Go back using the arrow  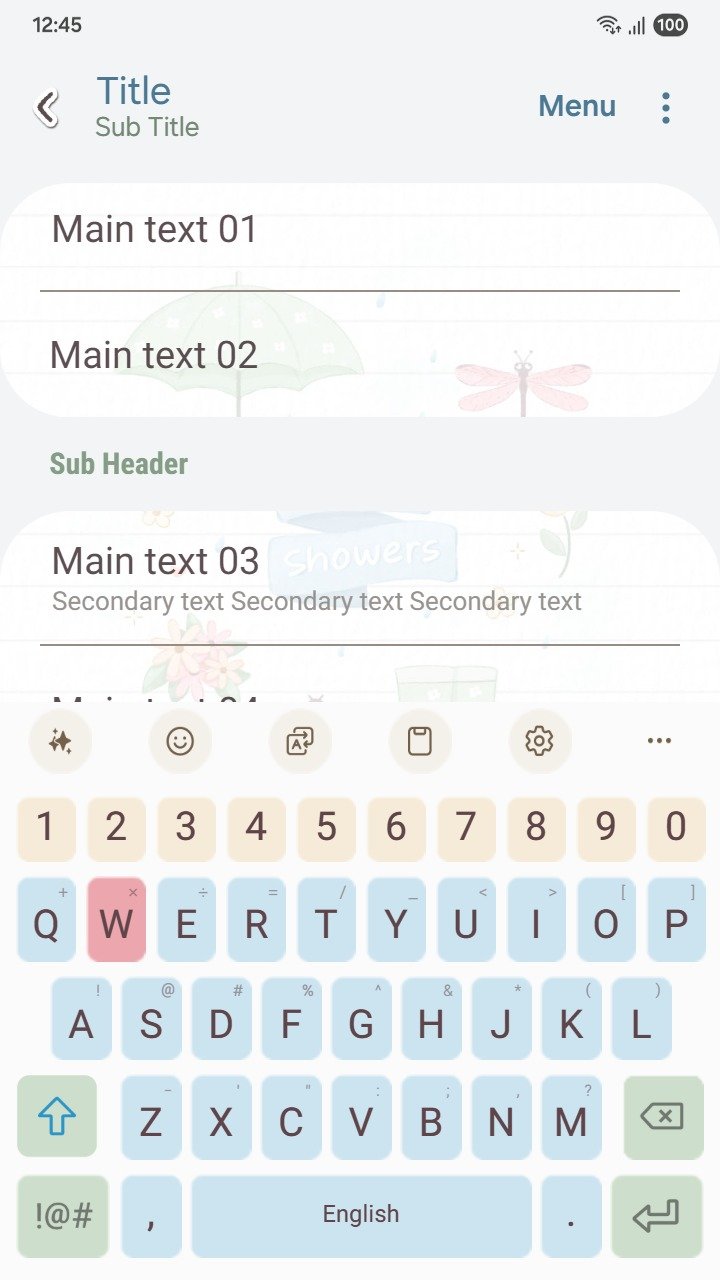46,107
